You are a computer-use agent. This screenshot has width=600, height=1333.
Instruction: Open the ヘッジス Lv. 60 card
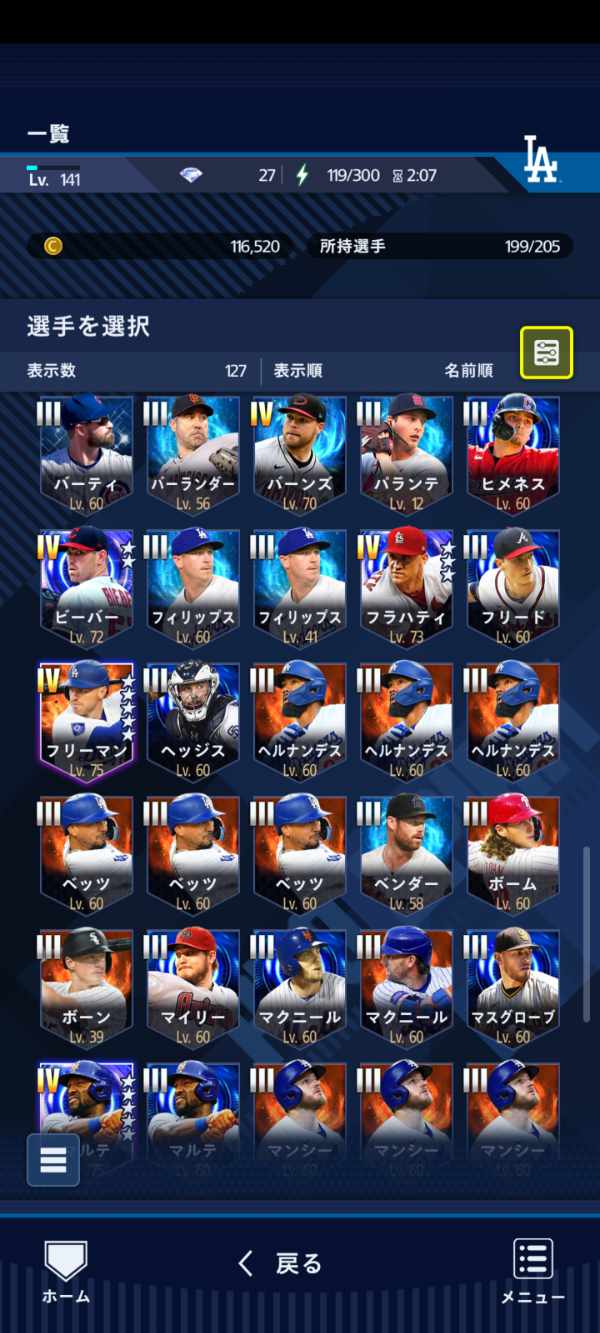(193, 720)
